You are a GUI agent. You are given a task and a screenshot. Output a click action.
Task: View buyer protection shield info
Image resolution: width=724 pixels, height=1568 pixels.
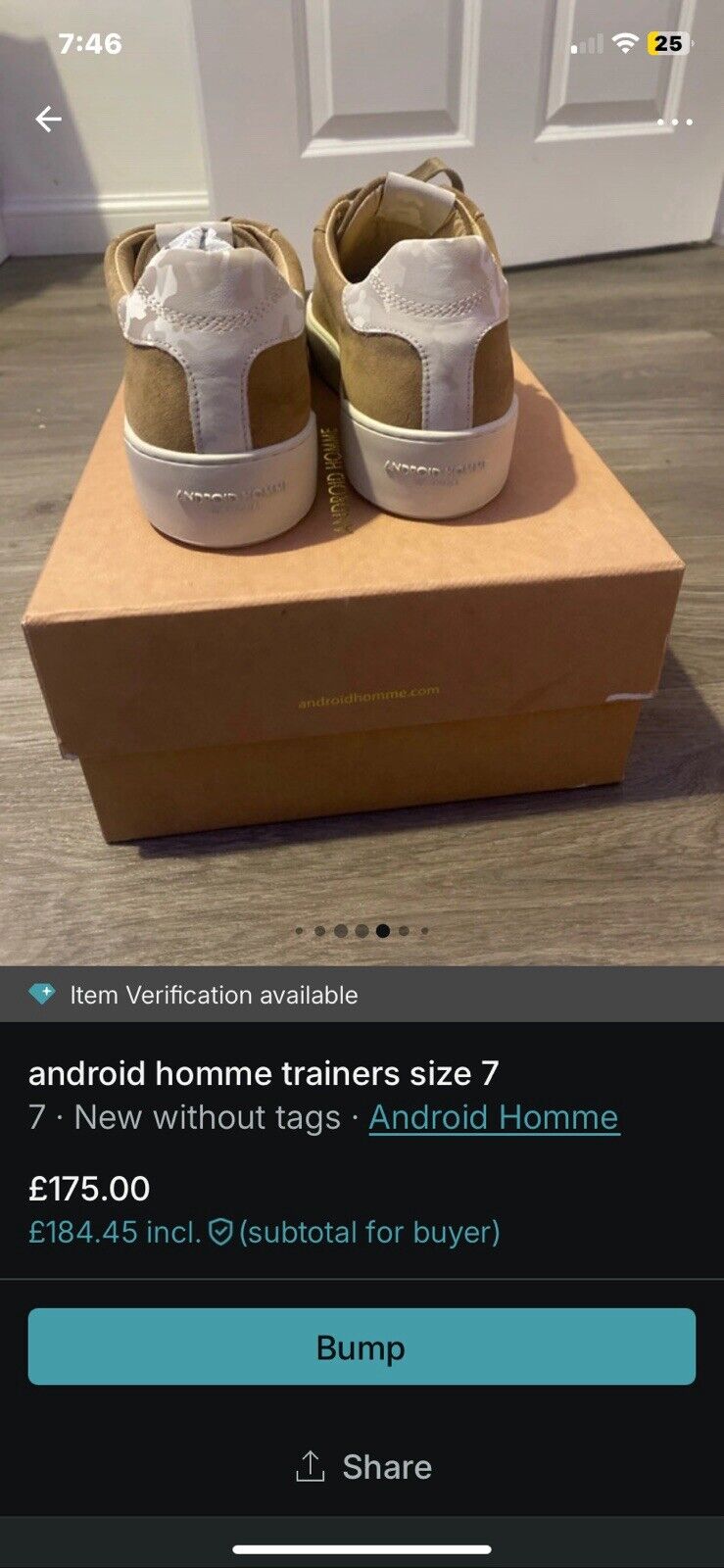point(220,1232)
